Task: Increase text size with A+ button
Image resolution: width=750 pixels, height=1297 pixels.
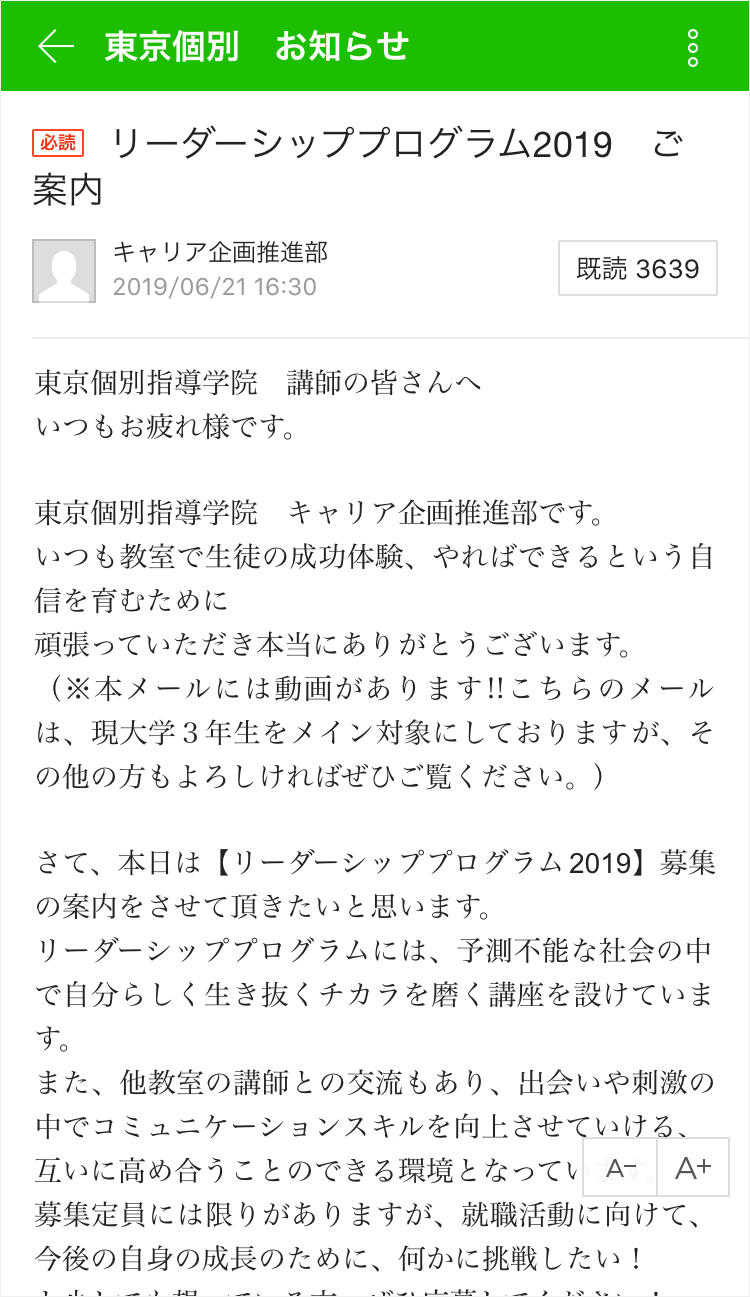Action: [x=693, y=1167]
